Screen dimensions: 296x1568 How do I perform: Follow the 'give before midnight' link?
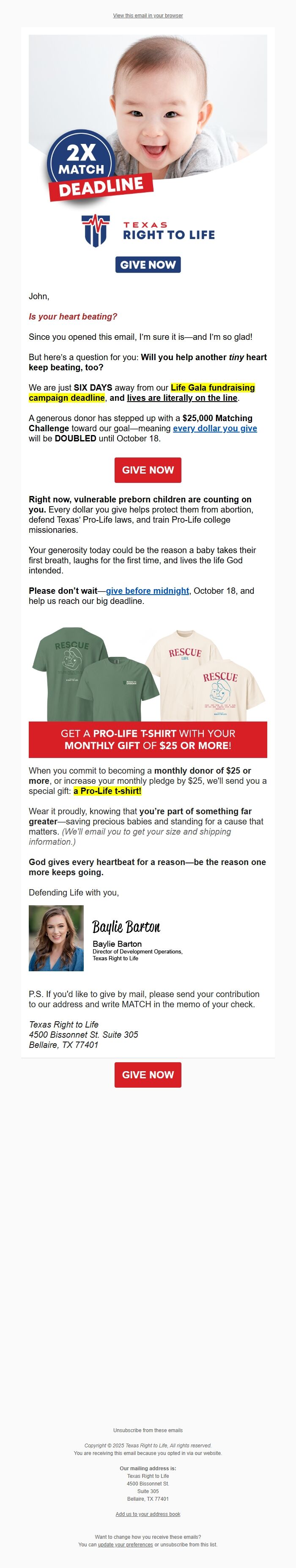click(x=147, y=590)
